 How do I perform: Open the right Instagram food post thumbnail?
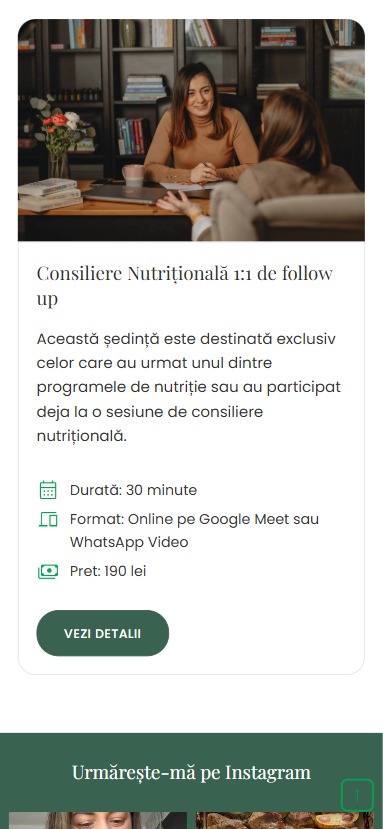[x=285, y=821]
